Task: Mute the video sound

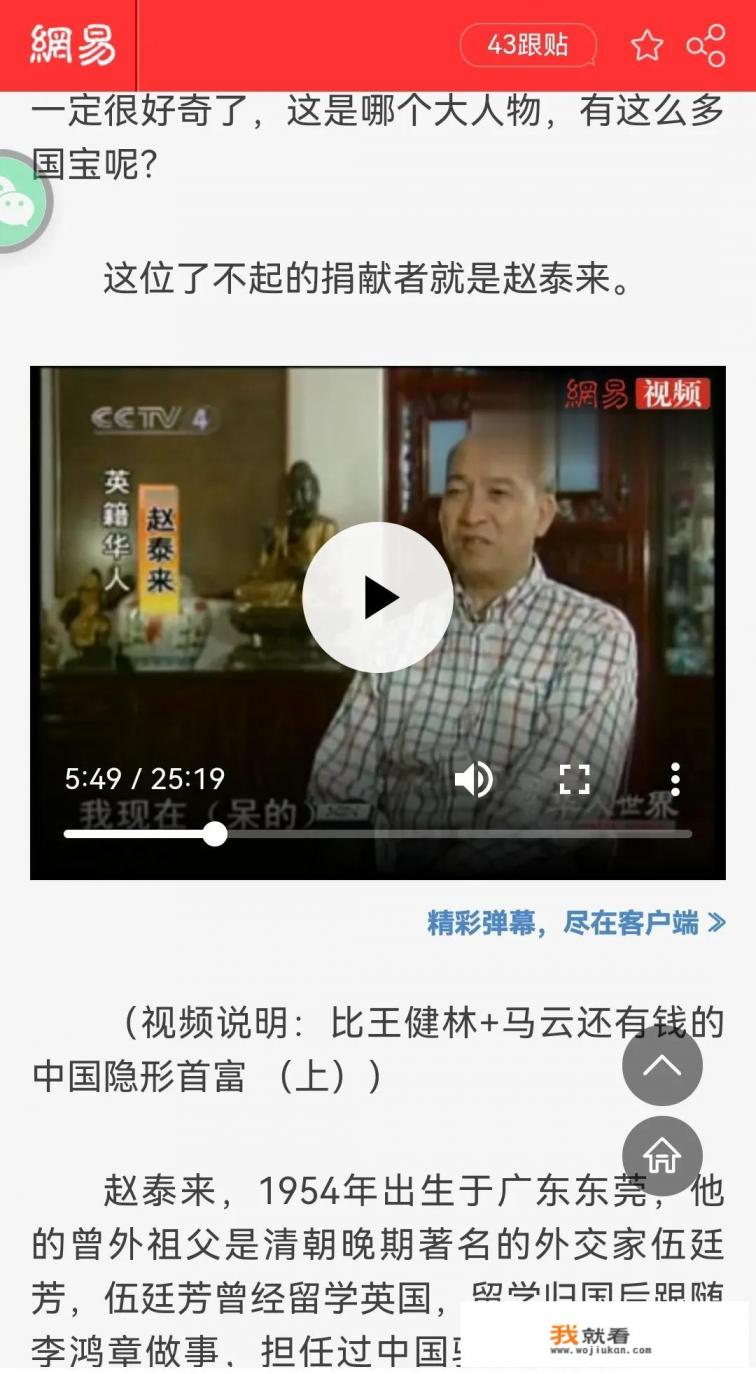Action: pyautogui.click(x=473, y=779)
